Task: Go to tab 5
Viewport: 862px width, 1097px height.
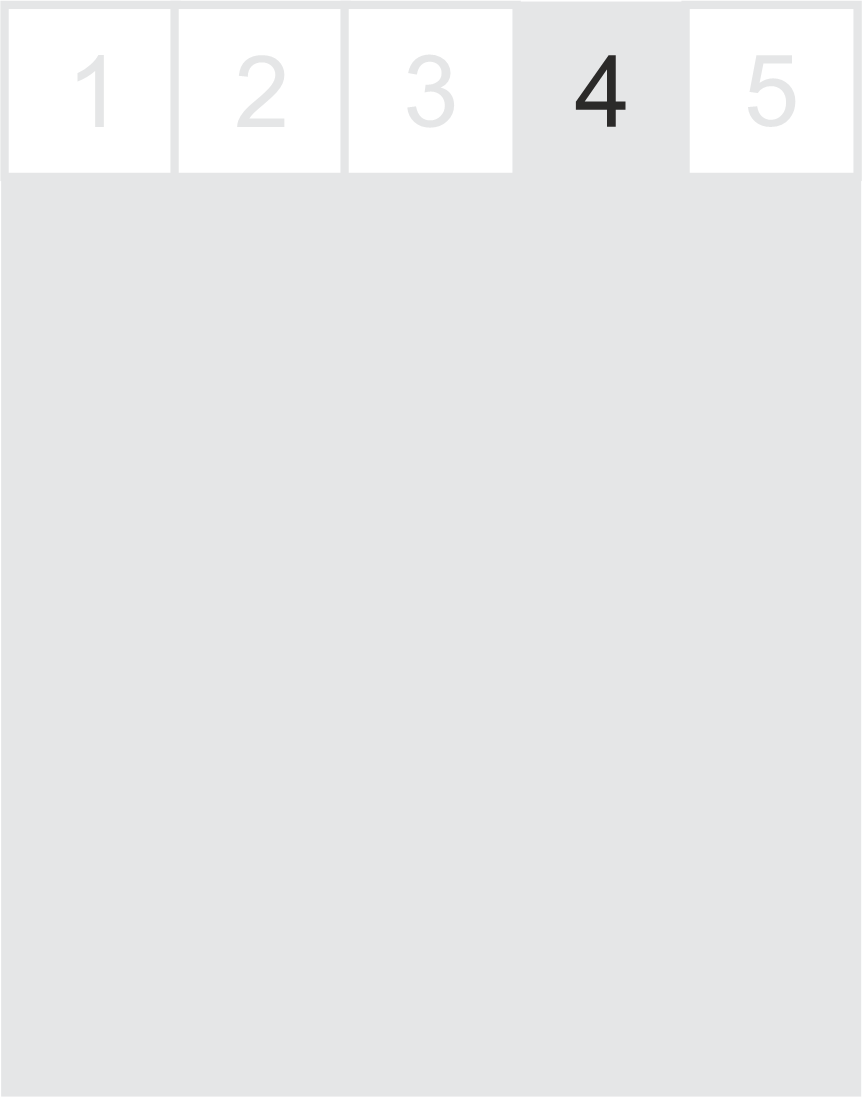Action: (771, 91)
